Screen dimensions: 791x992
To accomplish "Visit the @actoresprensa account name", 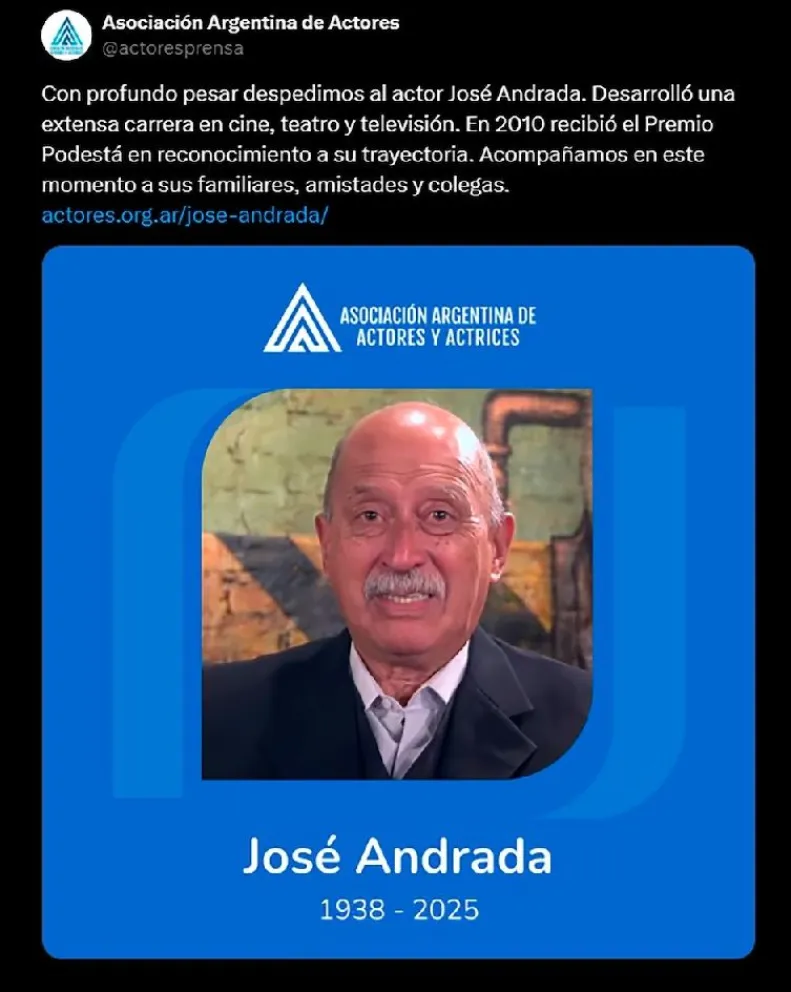I will click(x=172, y=48).
